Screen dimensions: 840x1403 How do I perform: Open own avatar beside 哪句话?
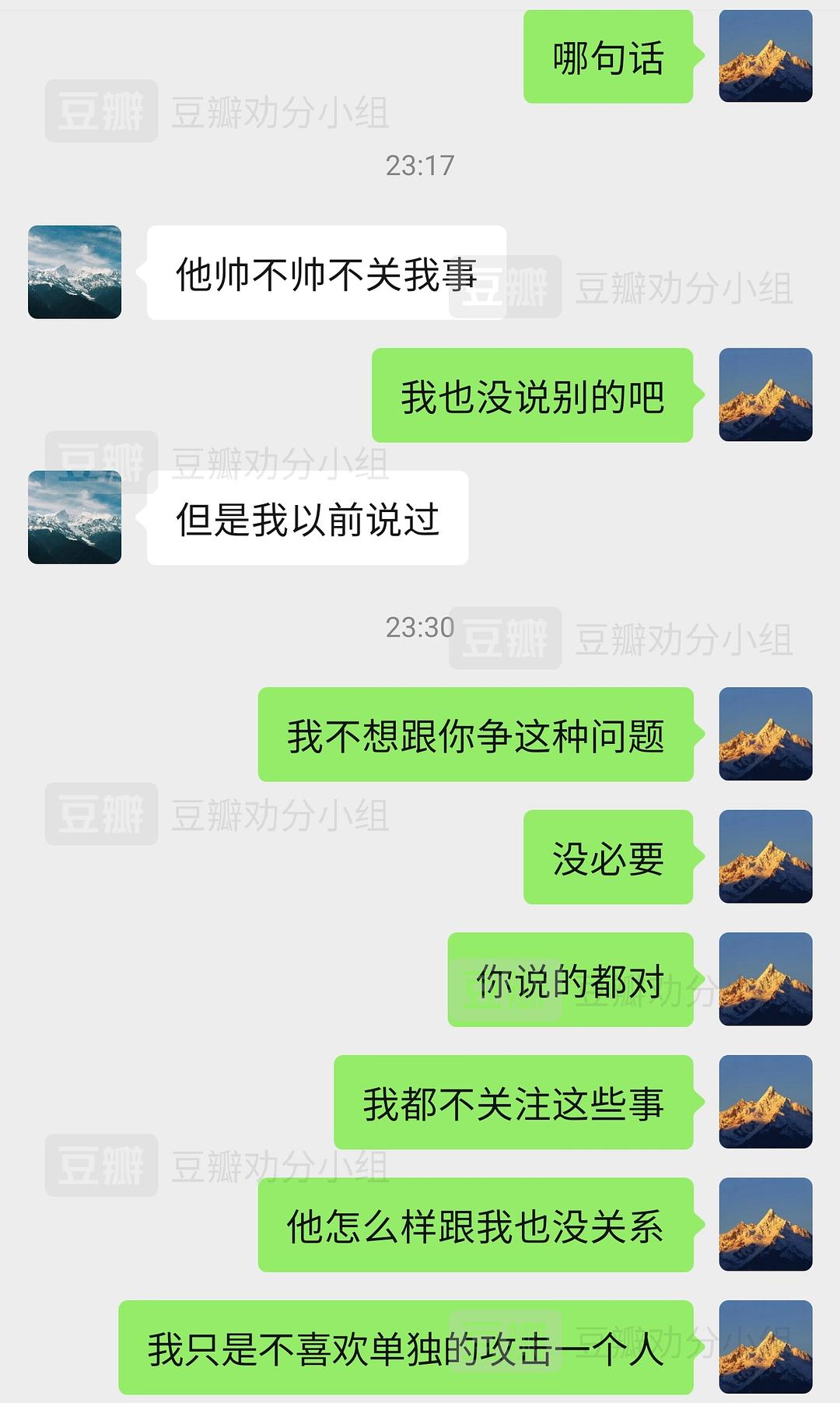[x=765, y=56]
